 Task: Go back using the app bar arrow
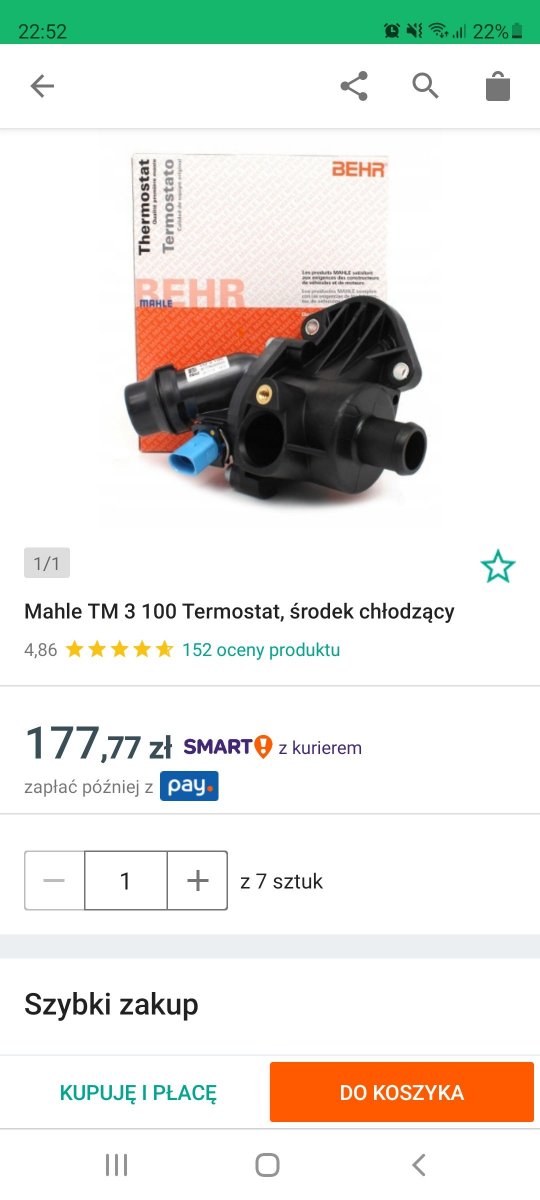[42, 87]
